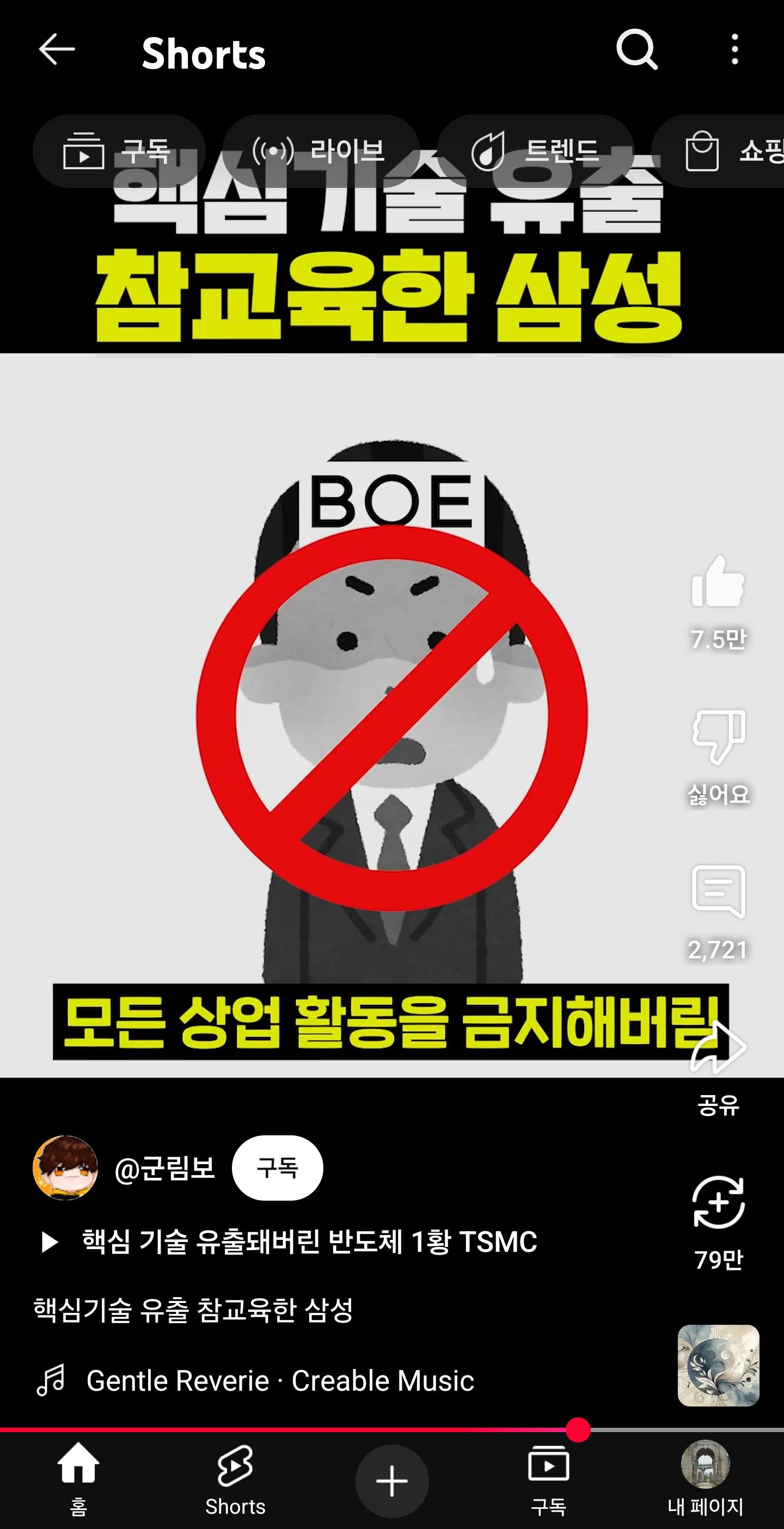Open the @군림보 channel avatar

click(65, 1168)
